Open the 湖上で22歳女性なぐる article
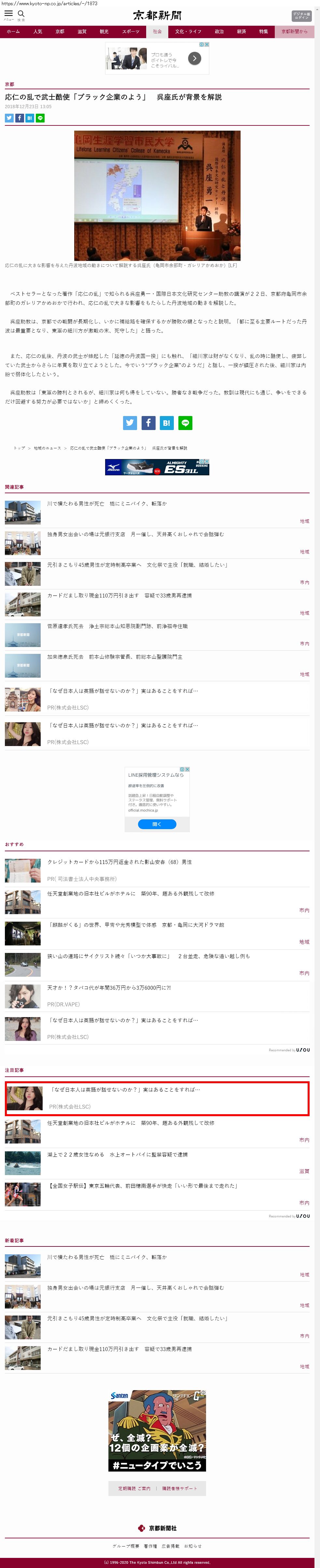Image resolution: width=320 pixels, height=1568 pixels. 118,1154
